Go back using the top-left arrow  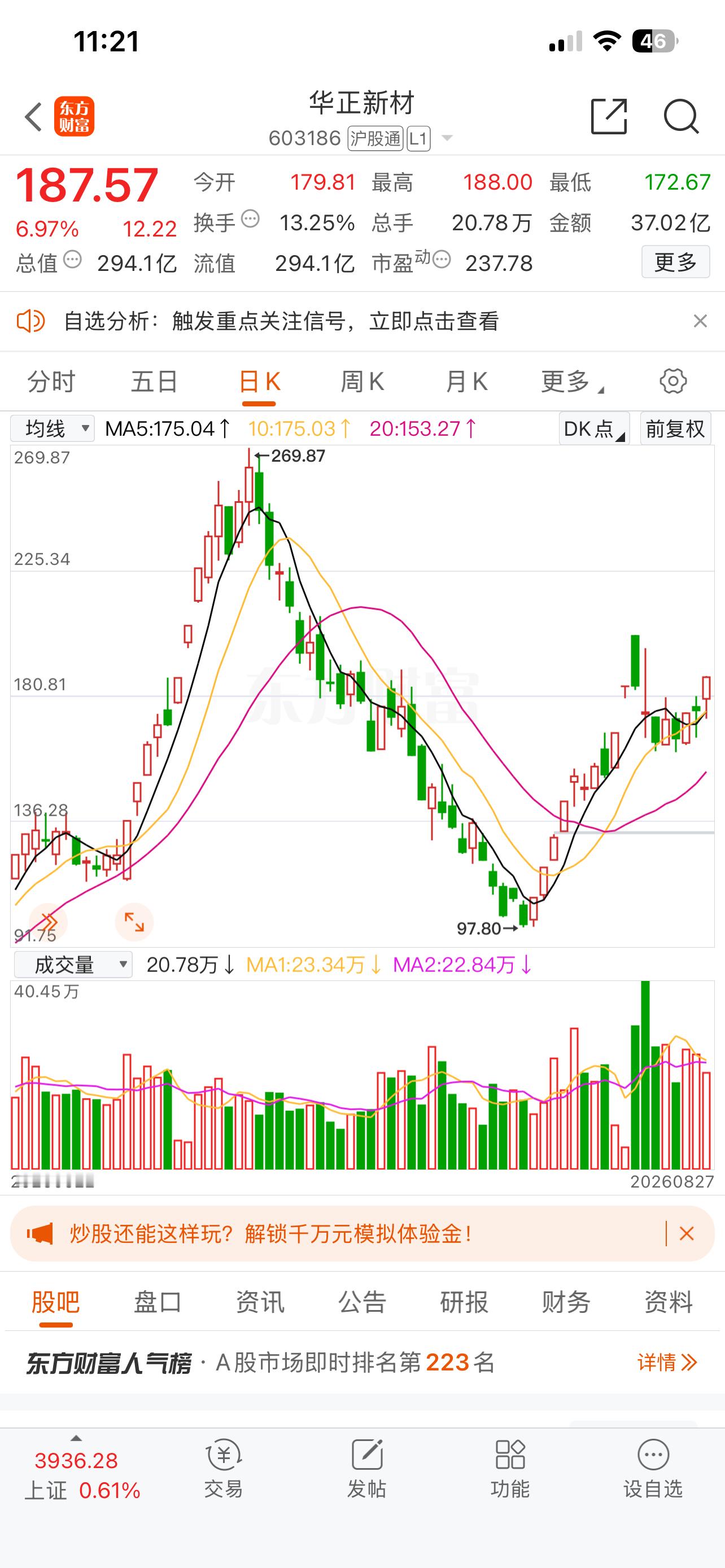coord(33,116)
